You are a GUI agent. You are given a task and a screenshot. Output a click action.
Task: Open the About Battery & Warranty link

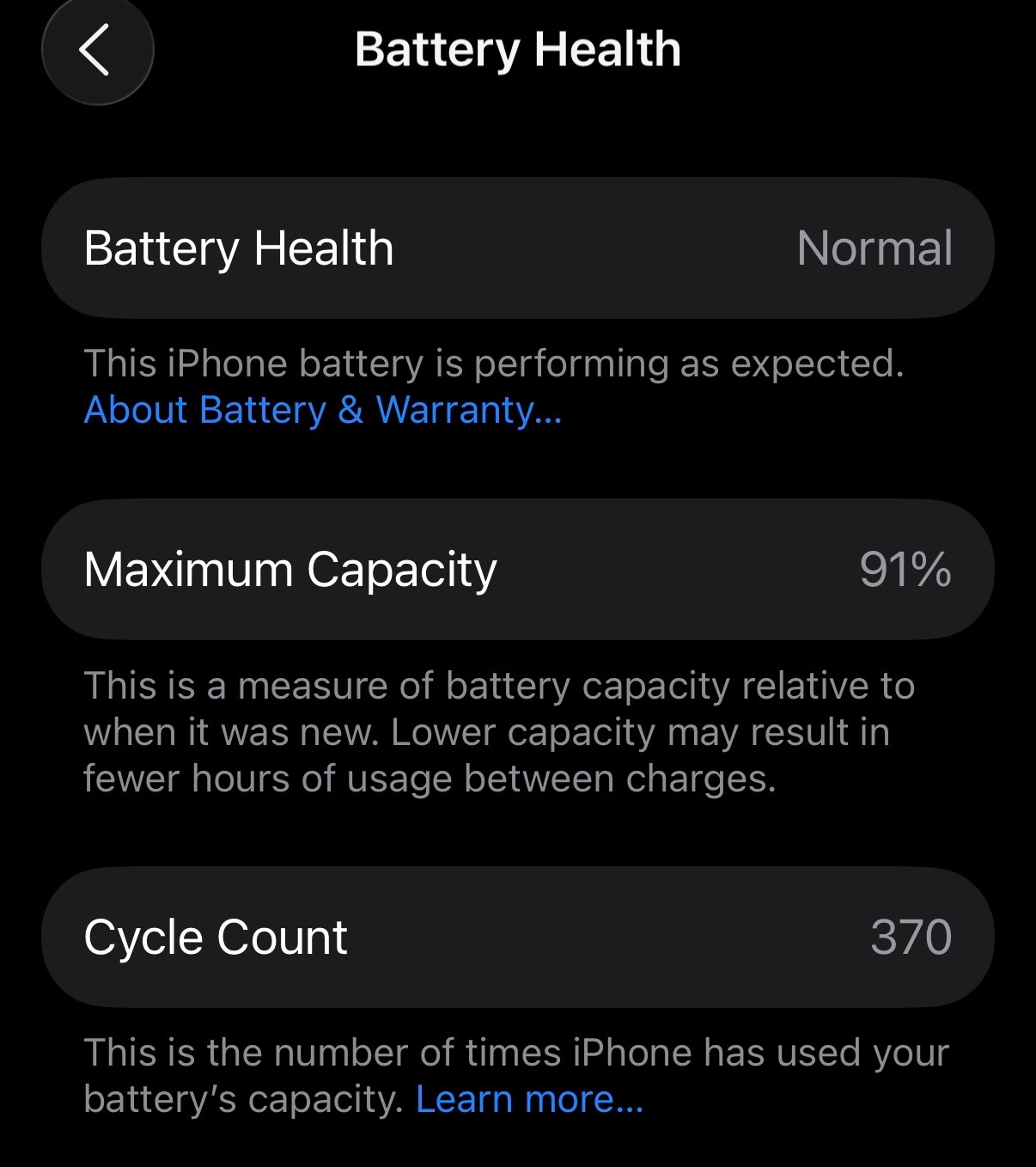[323, 410]
